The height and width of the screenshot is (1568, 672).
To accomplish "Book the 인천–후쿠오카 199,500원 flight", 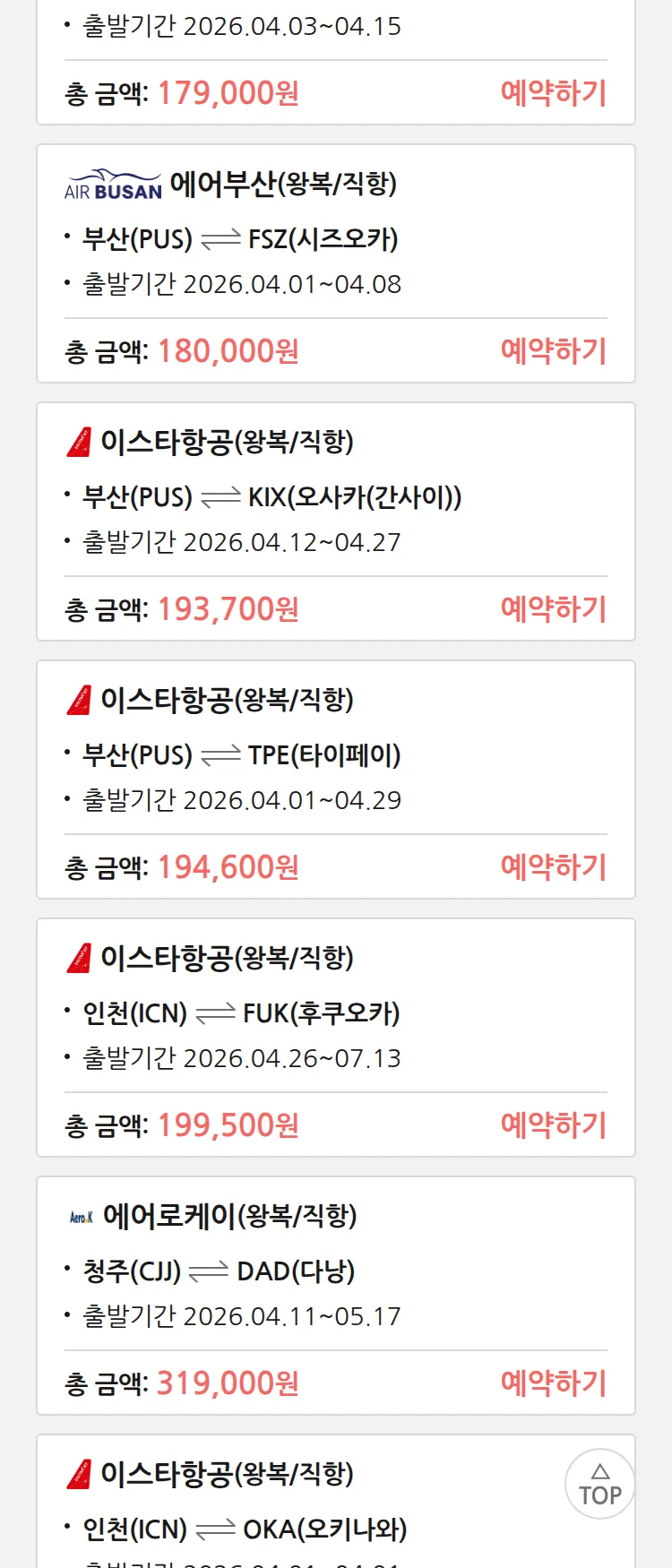I will pyautogui.click(x=553, y=1125).
